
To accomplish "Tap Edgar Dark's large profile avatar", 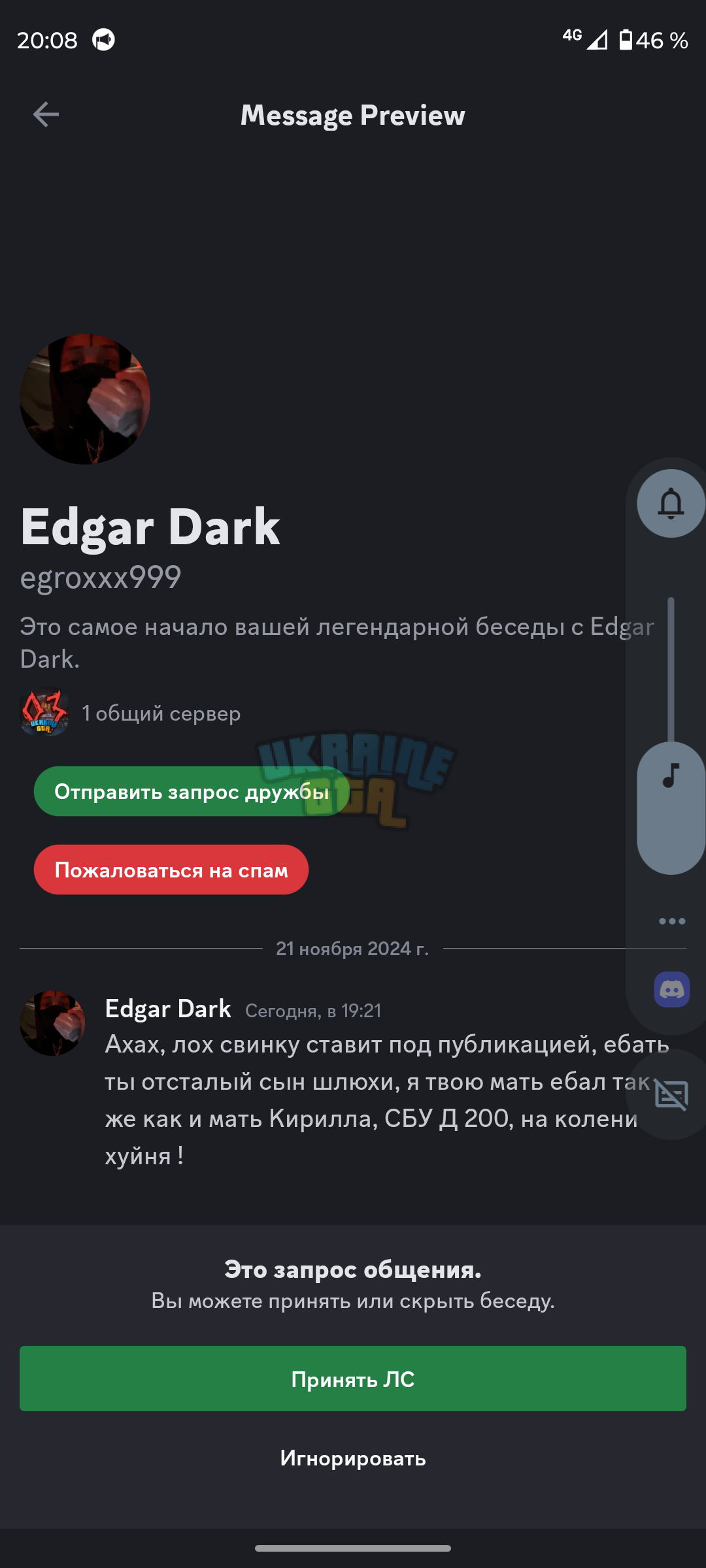I will coord(85,399).
